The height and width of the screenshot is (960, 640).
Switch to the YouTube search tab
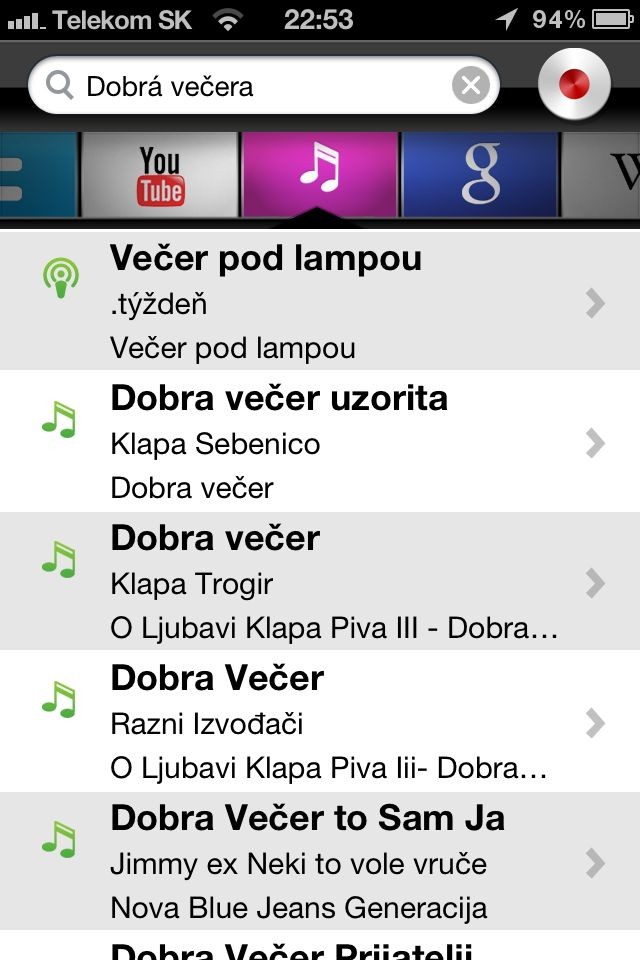click(160, 174)
